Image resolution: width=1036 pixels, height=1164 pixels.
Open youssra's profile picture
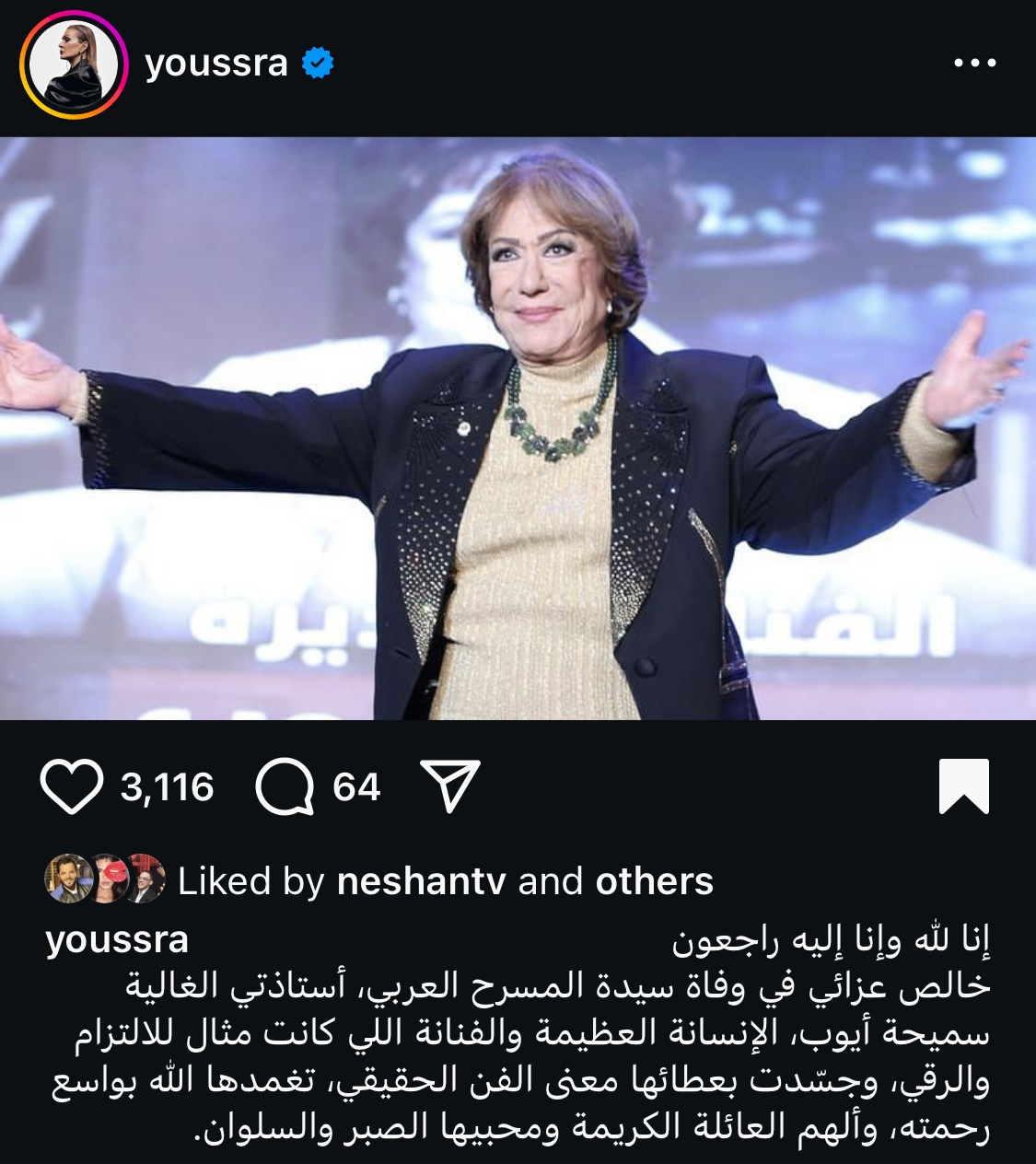coord(70,61)
